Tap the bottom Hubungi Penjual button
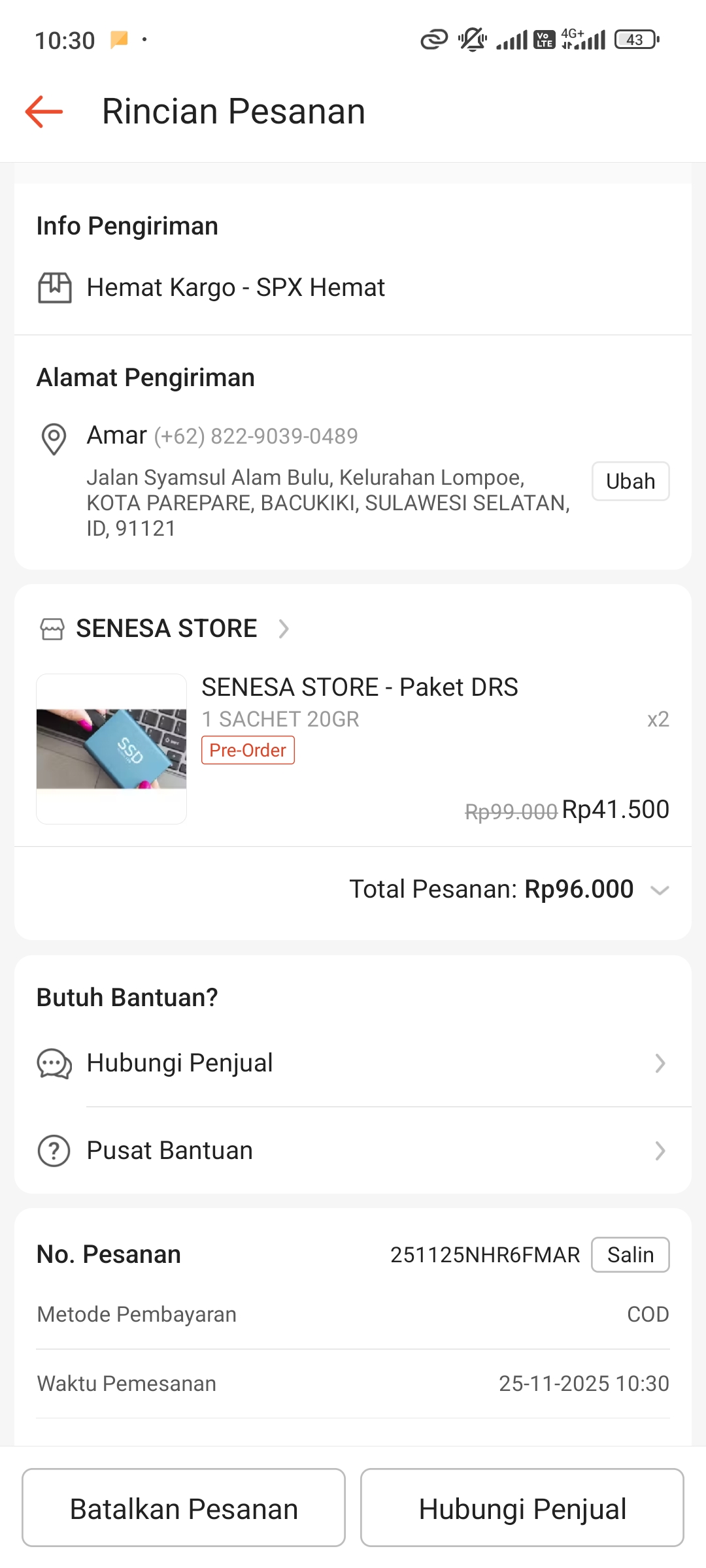This screenshot has width=706, height=1568. pyautogui.click(x=522, y=1508)
